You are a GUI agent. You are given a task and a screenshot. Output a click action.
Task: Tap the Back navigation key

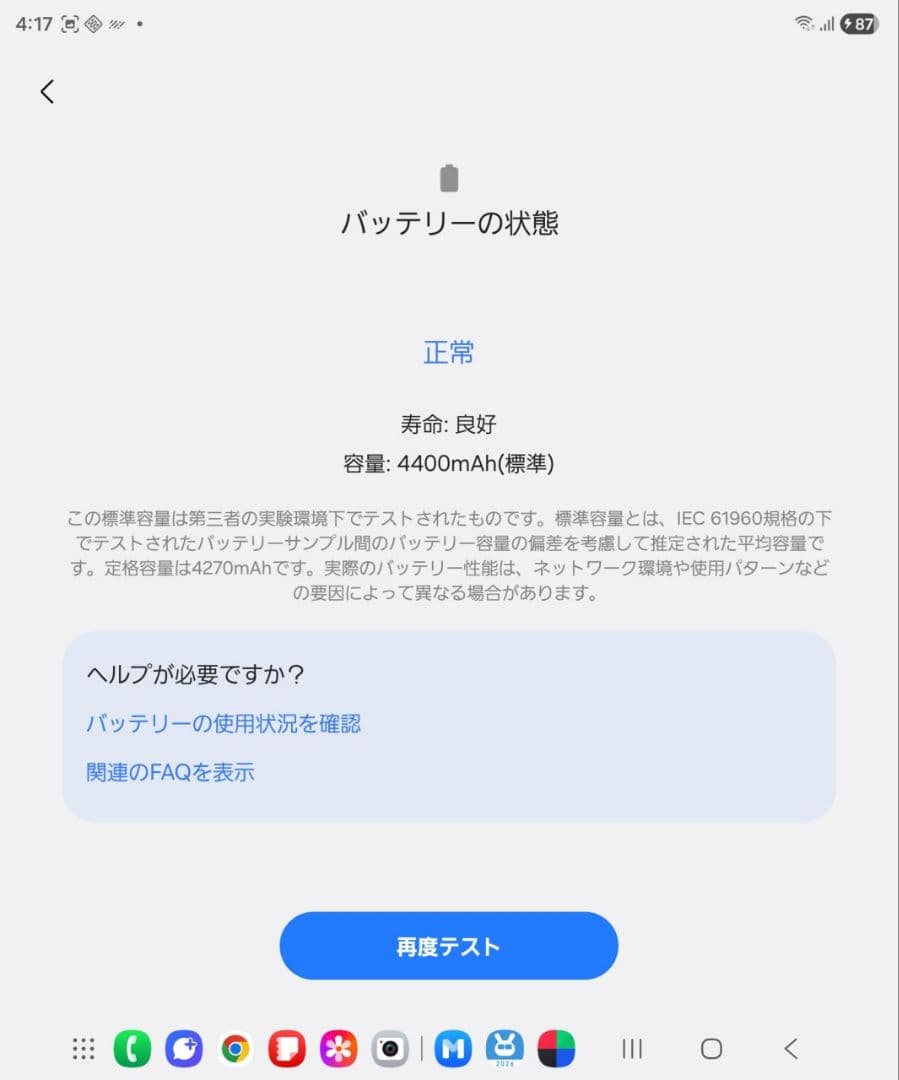click(x=790, y=1048)
